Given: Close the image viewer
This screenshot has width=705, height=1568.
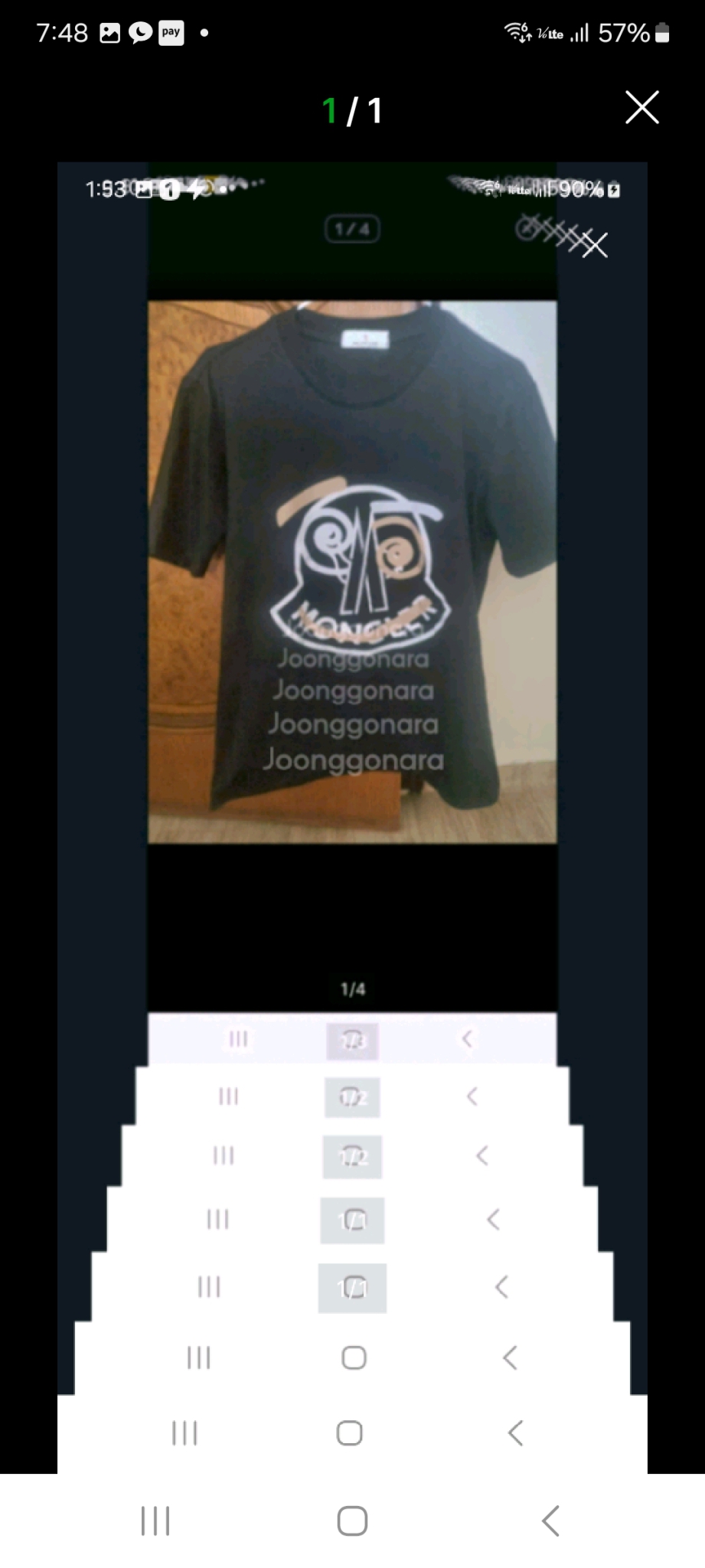Looking at the screenshot, I should tap(641, 107).
